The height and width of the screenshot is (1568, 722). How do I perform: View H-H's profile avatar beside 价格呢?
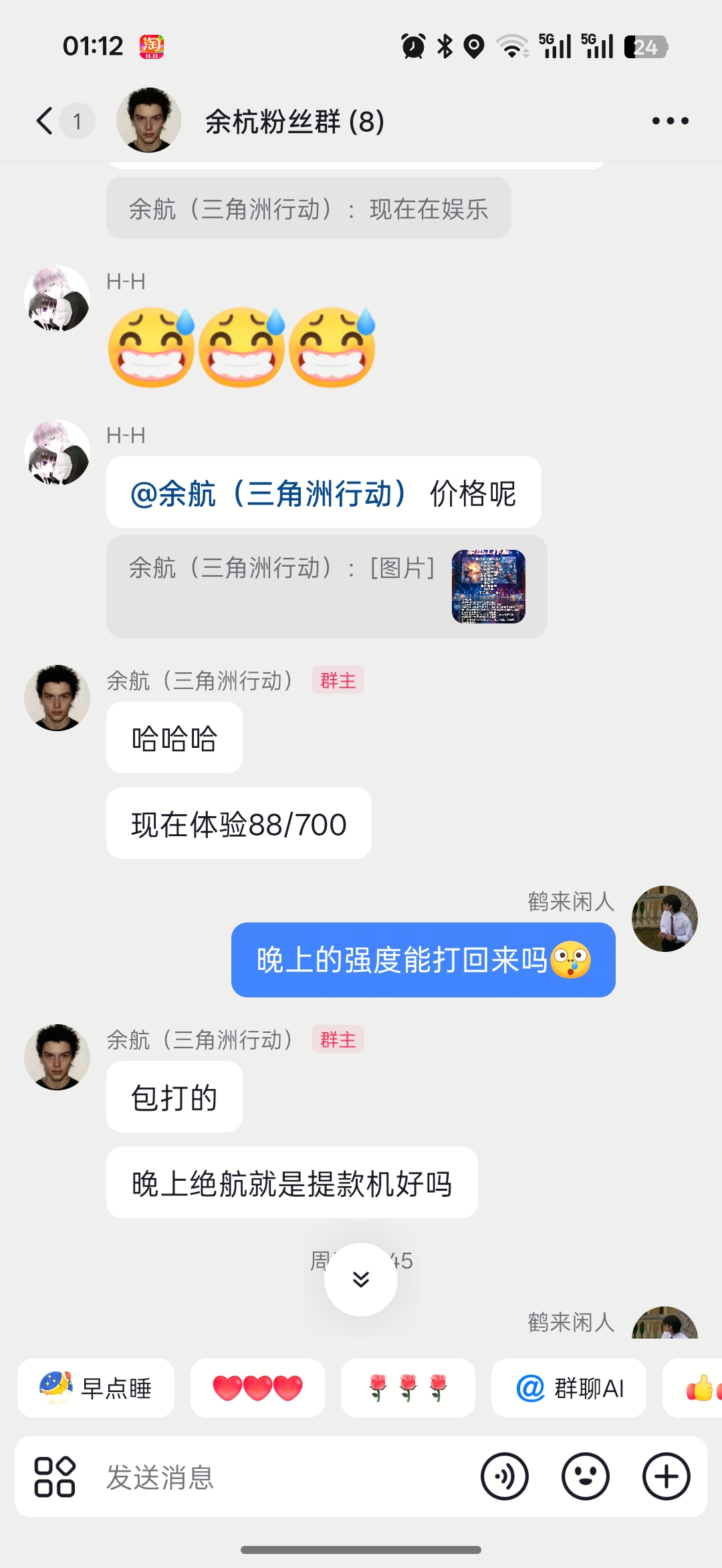click(x=57, y=452)
